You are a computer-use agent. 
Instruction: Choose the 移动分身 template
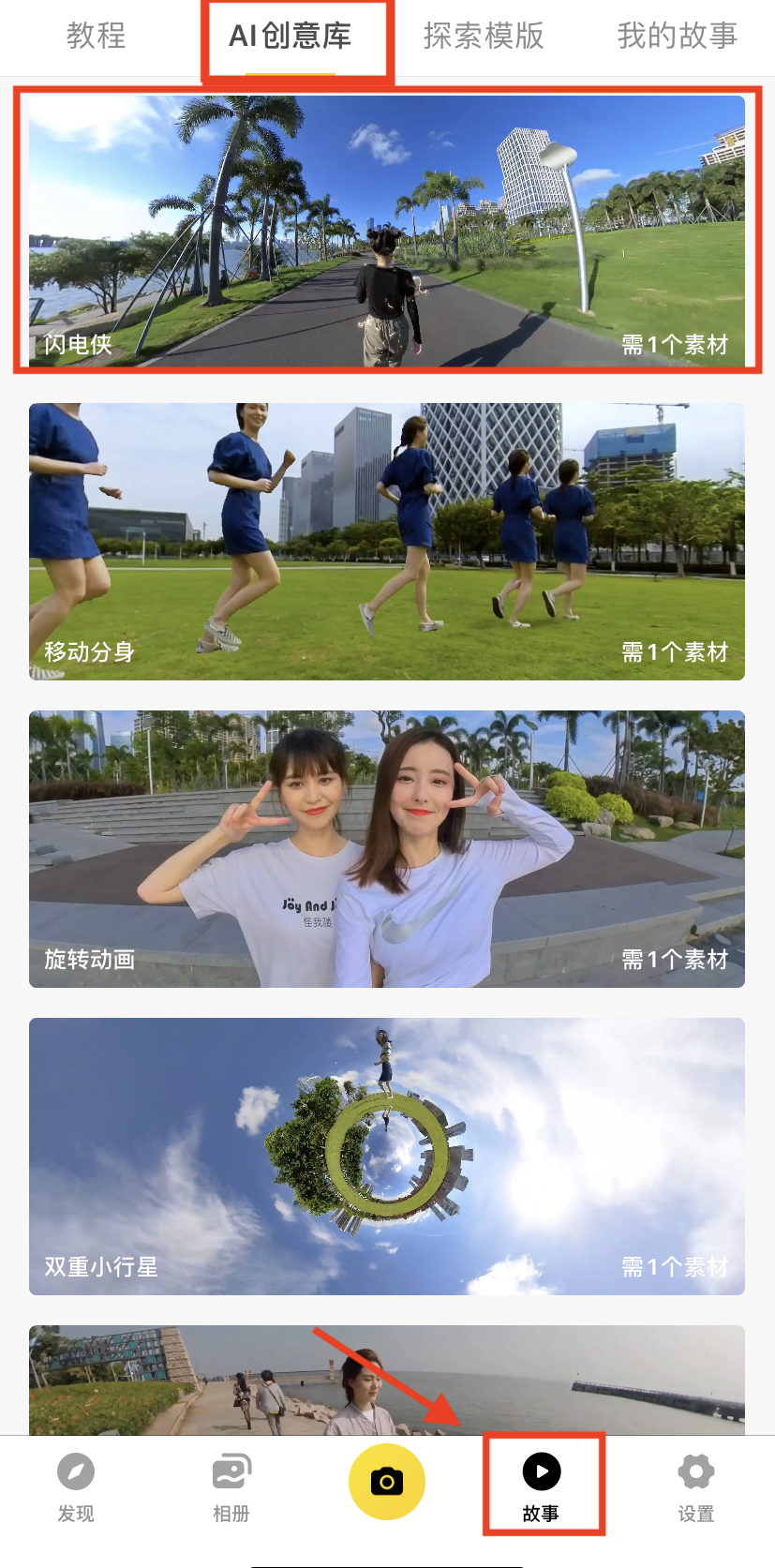point(386,541)
